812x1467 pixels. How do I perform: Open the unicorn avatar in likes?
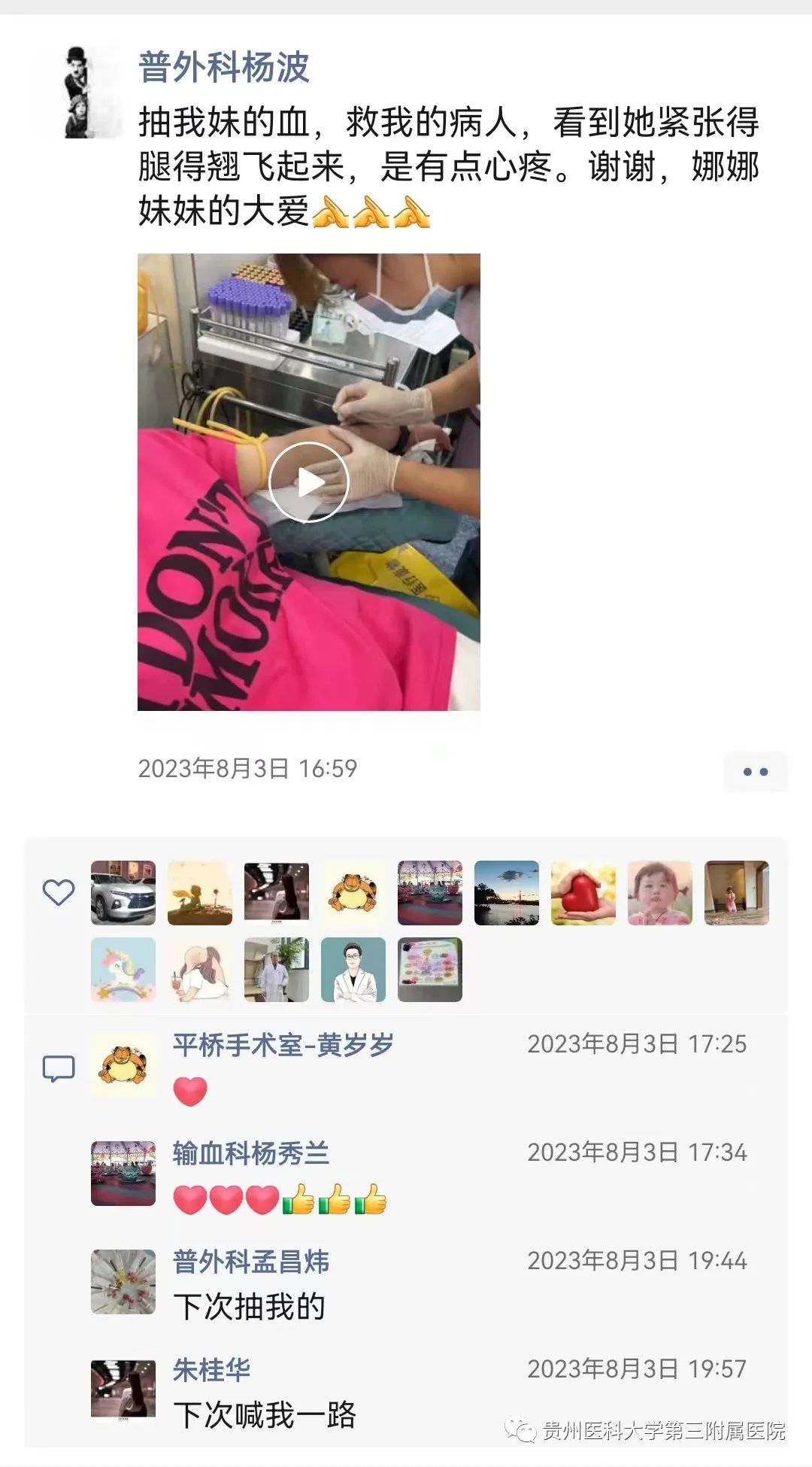click(x=123, y=970)
